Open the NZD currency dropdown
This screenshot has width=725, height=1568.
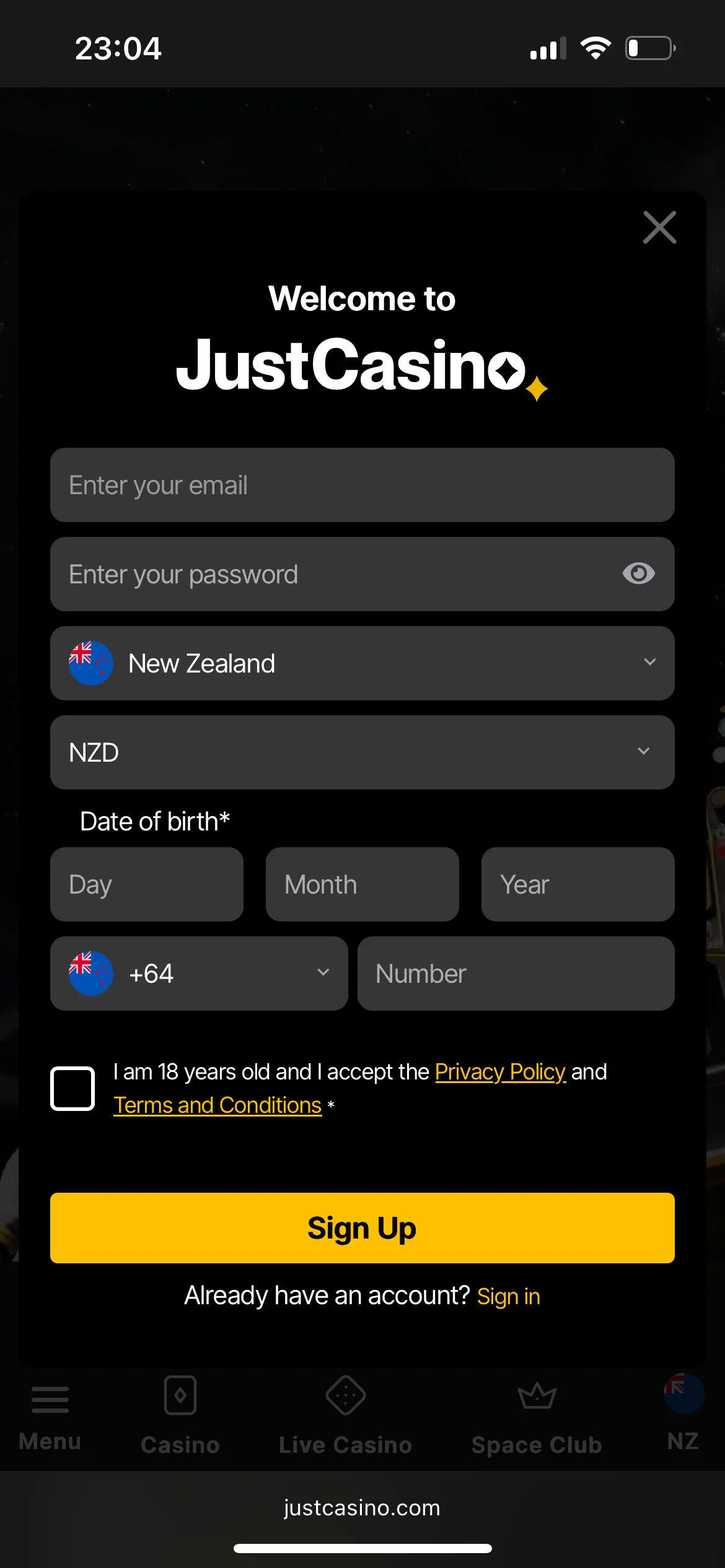362,752
